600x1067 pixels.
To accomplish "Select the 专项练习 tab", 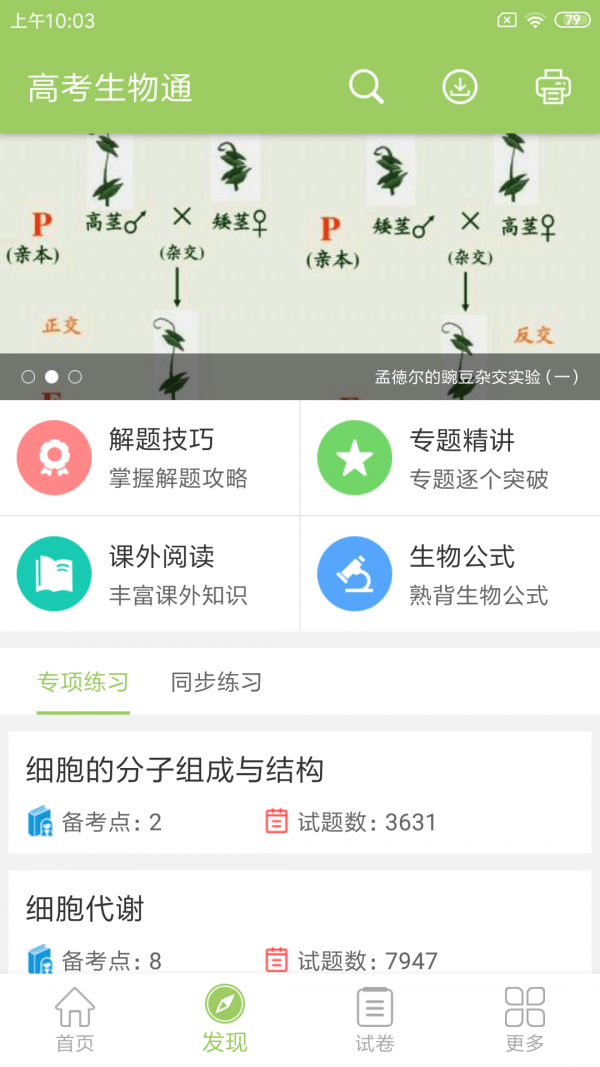I will click(x=83, y=683).
